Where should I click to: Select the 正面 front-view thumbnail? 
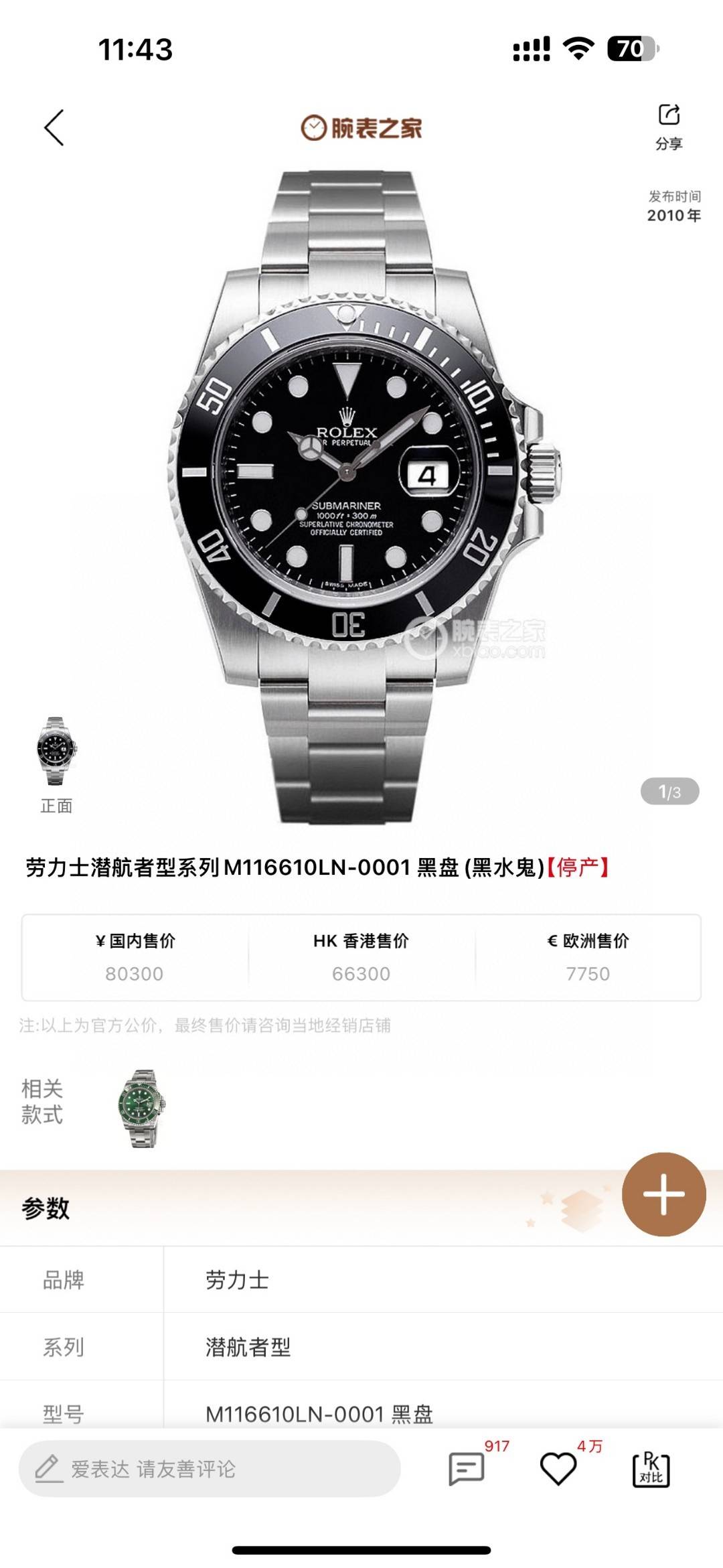click(56, 752)
